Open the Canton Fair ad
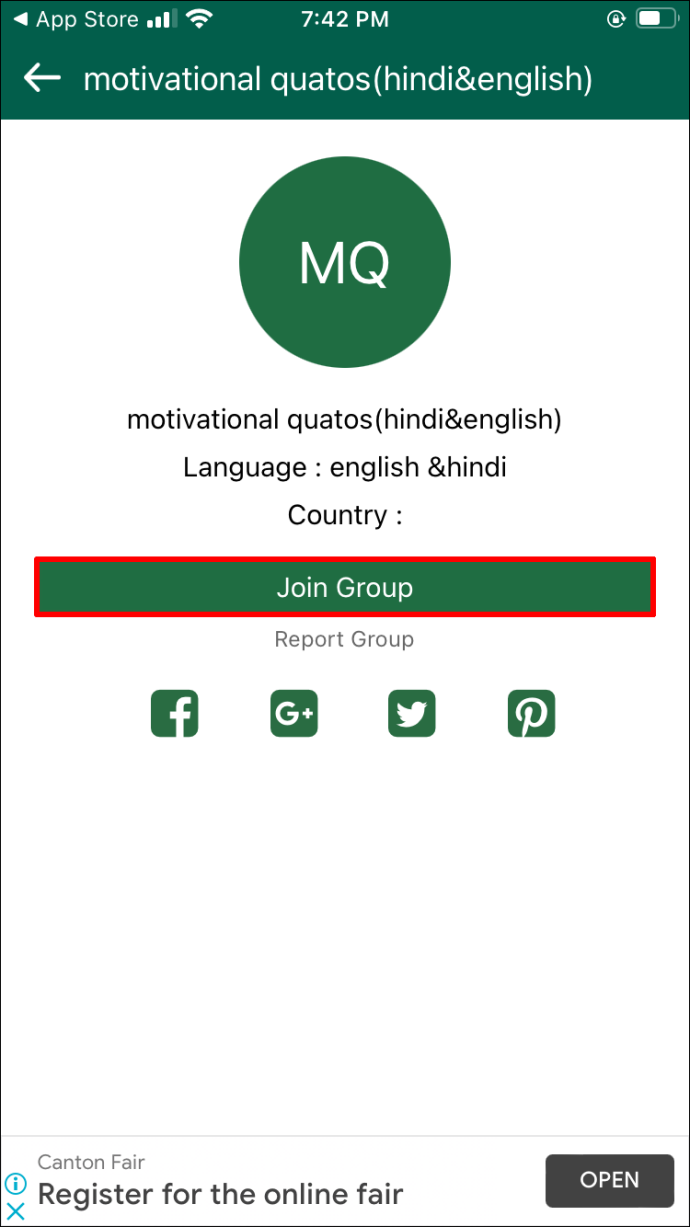The height and width of the screenshot is (1227, 690). [609, 1180]
